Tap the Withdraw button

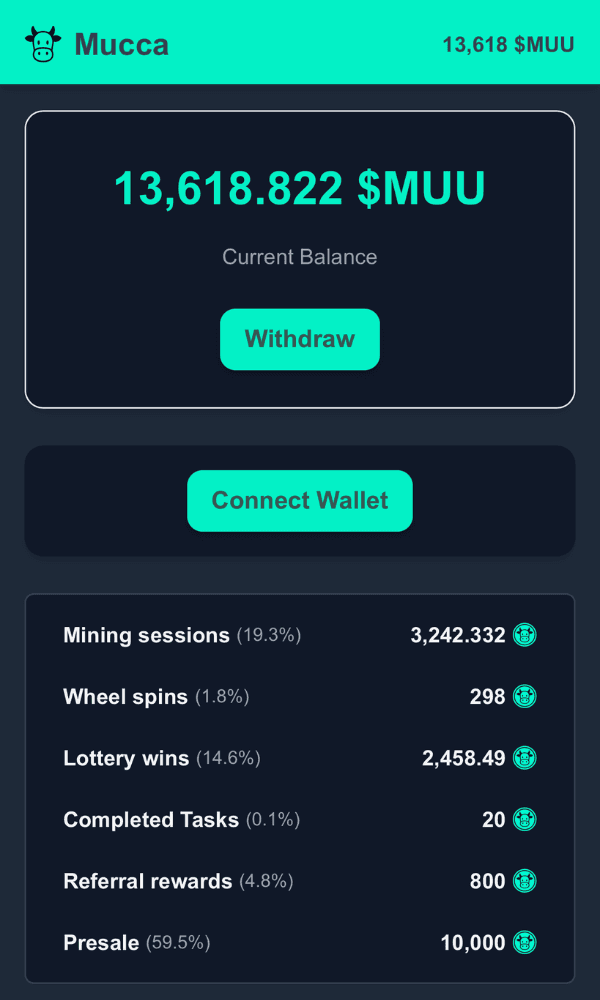(299, 339)
